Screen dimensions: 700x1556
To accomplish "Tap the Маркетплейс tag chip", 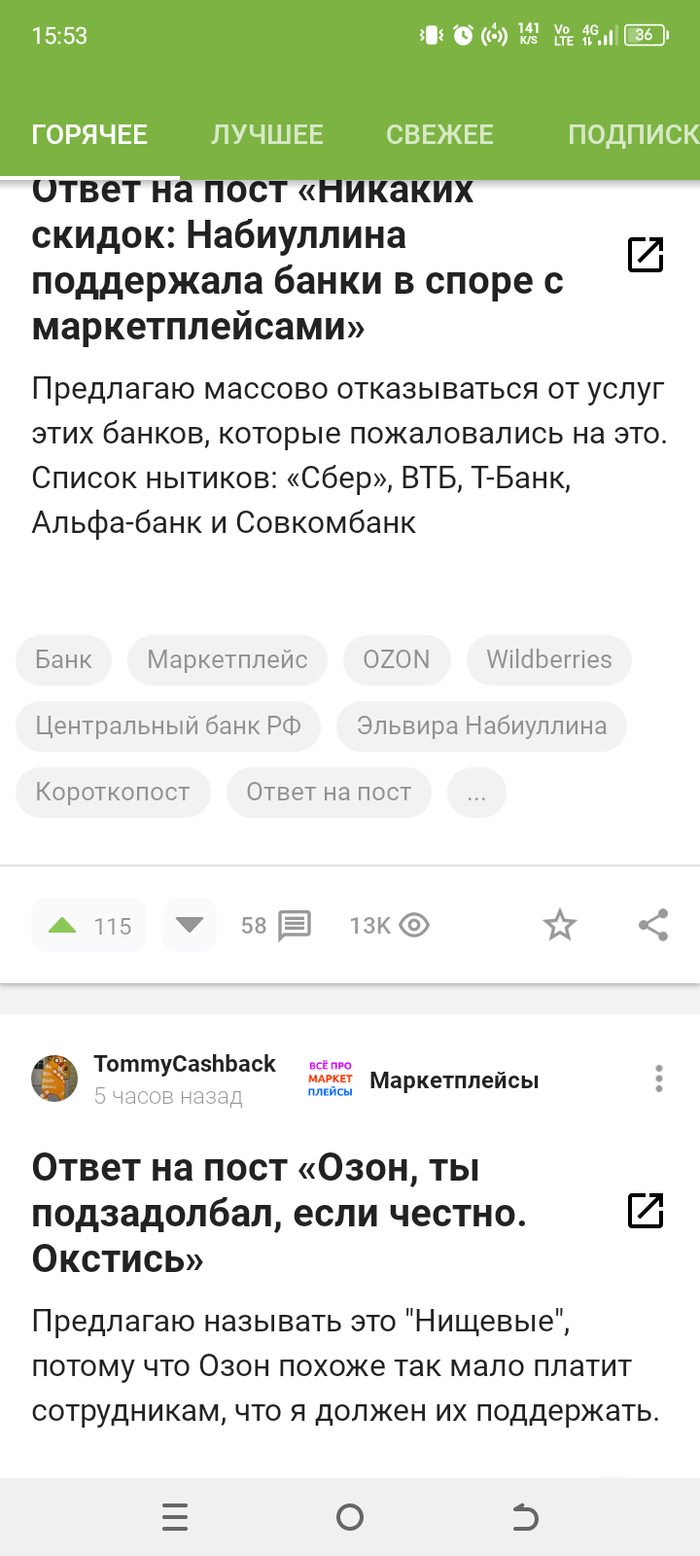I will coord(227,660).
